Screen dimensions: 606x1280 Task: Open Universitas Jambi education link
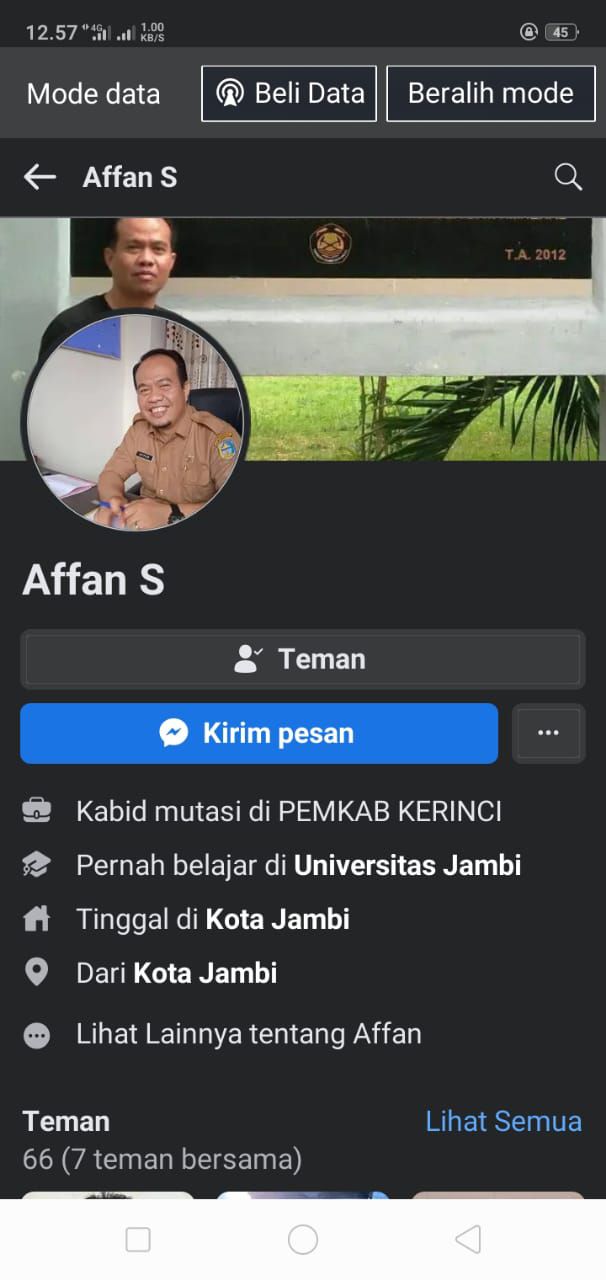click(407, 865)
